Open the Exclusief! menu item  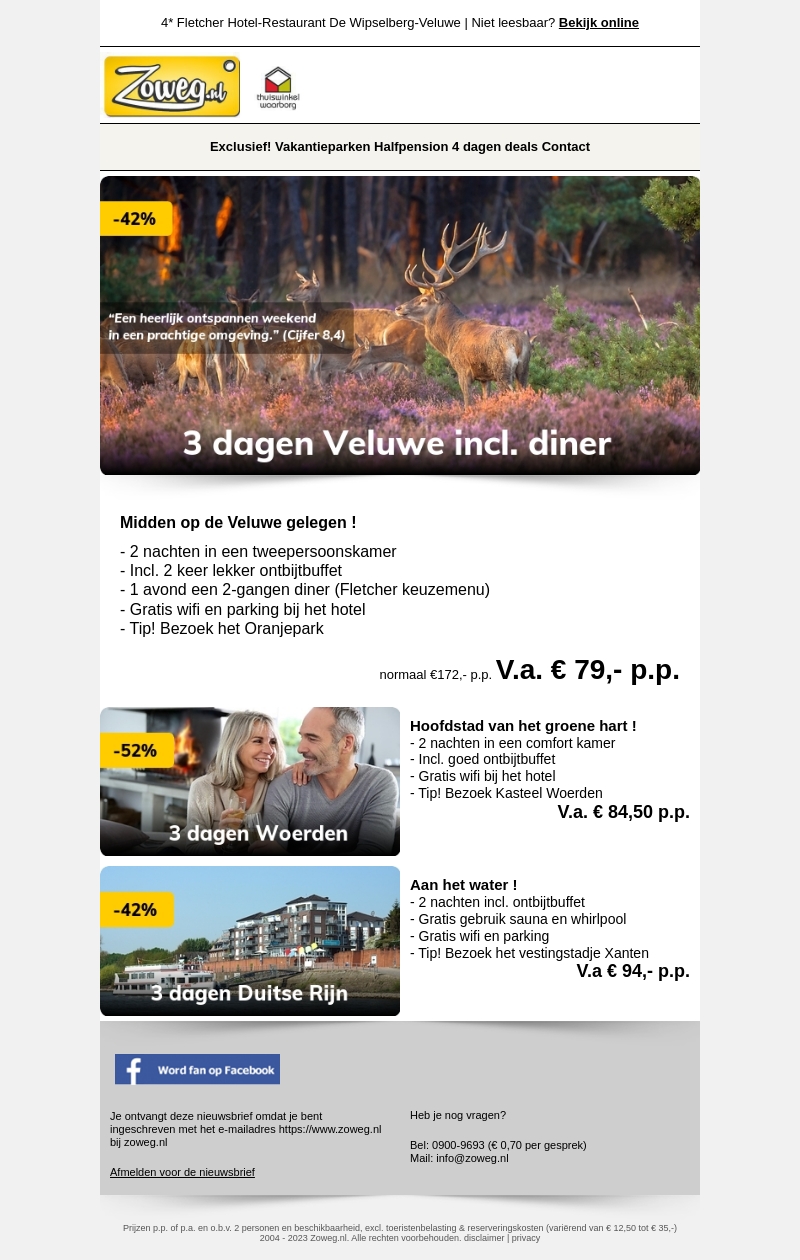(240, 147)
